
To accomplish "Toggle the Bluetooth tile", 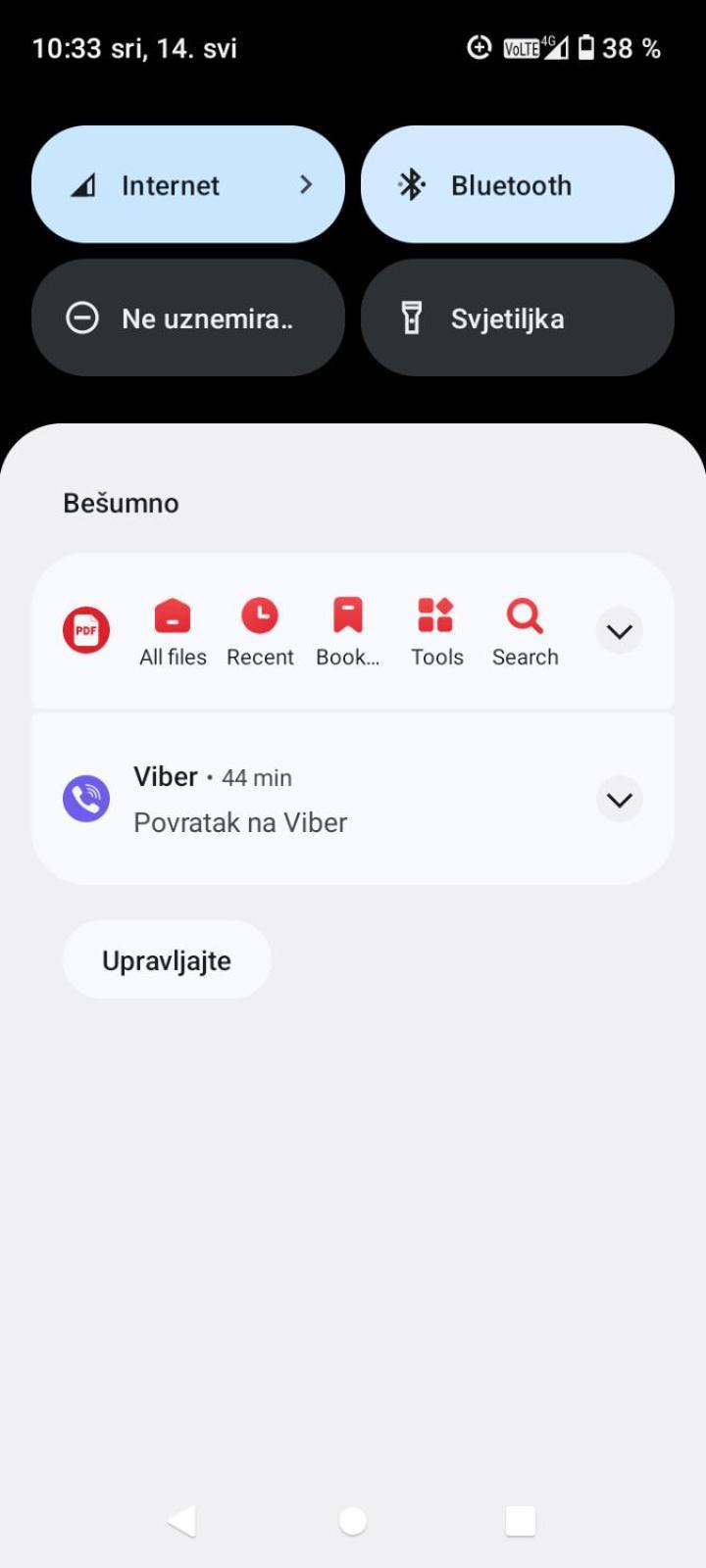I will (x=517, y=184).
